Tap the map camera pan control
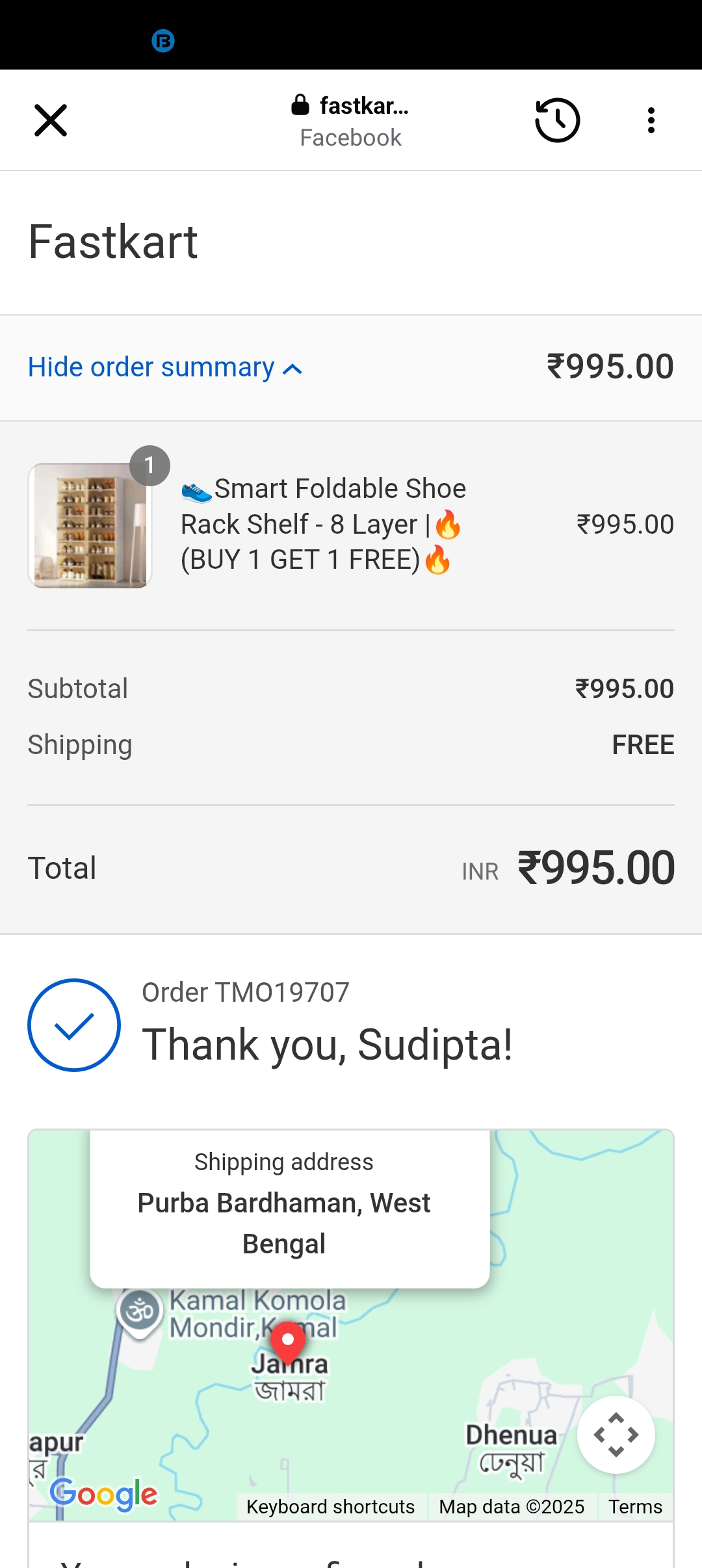 coord(616,1434)
